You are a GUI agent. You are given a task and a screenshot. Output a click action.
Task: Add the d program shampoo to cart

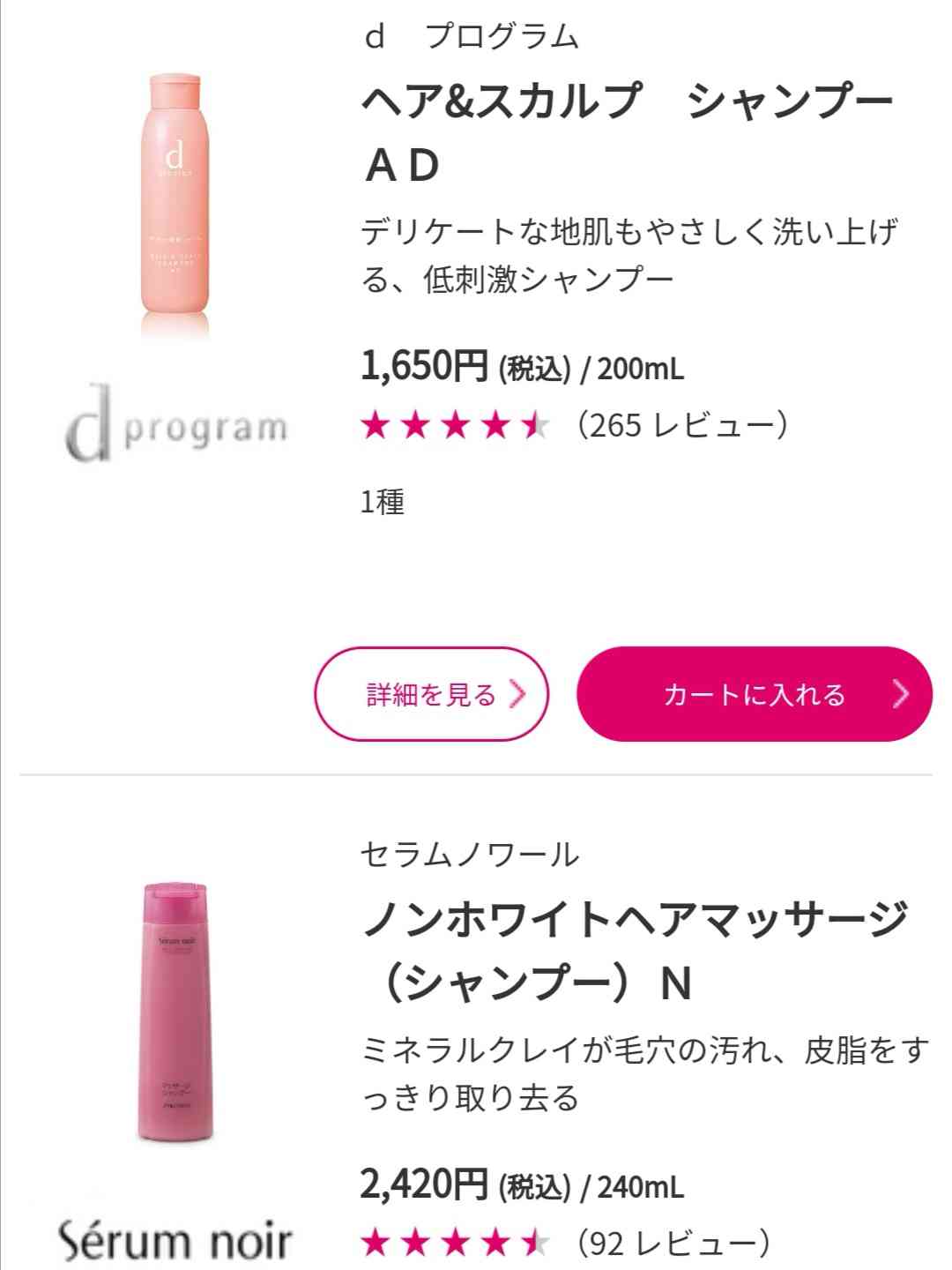coord(754,694)
